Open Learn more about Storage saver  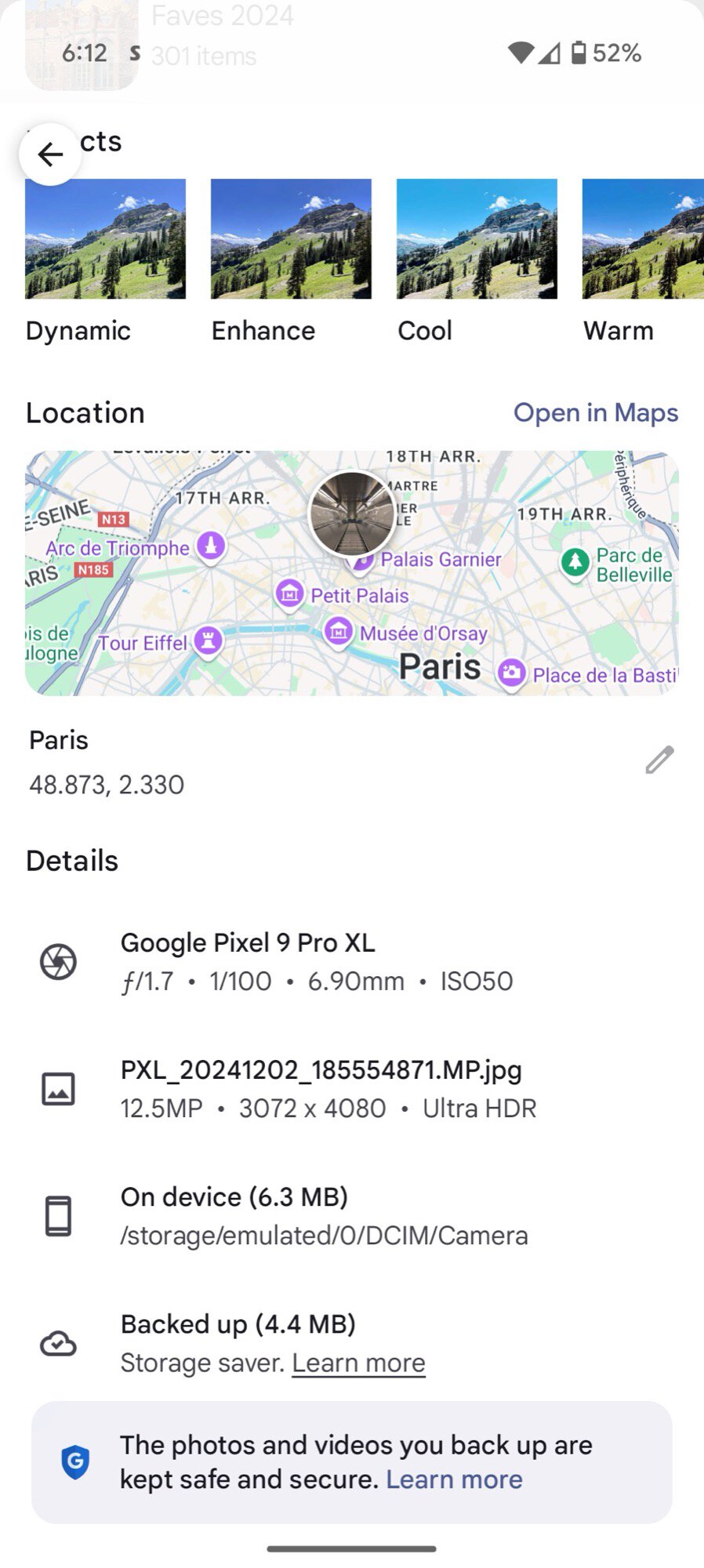coord(358,1363)
